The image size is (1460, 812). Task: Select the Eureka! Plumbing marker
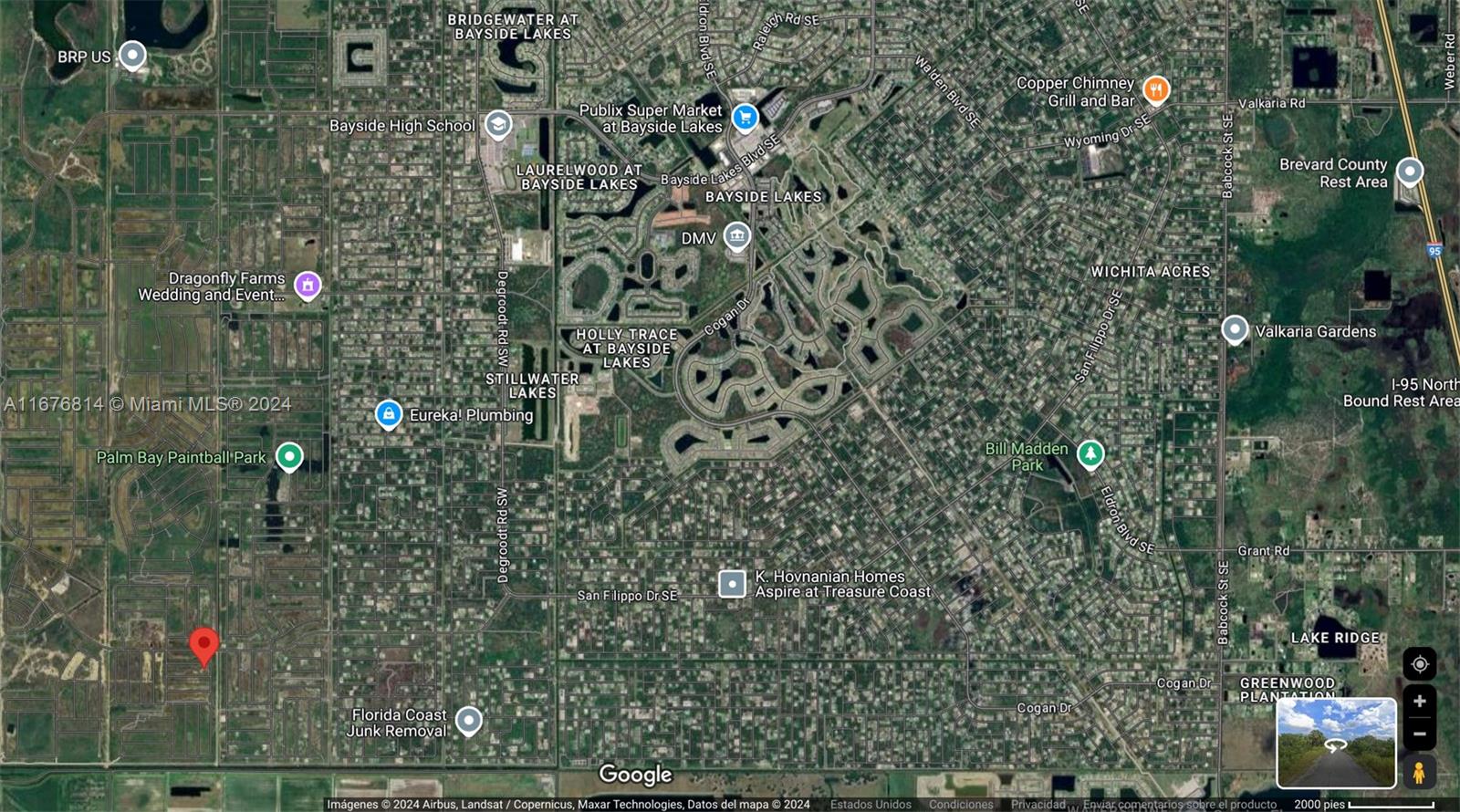click(x=389, y=414)
